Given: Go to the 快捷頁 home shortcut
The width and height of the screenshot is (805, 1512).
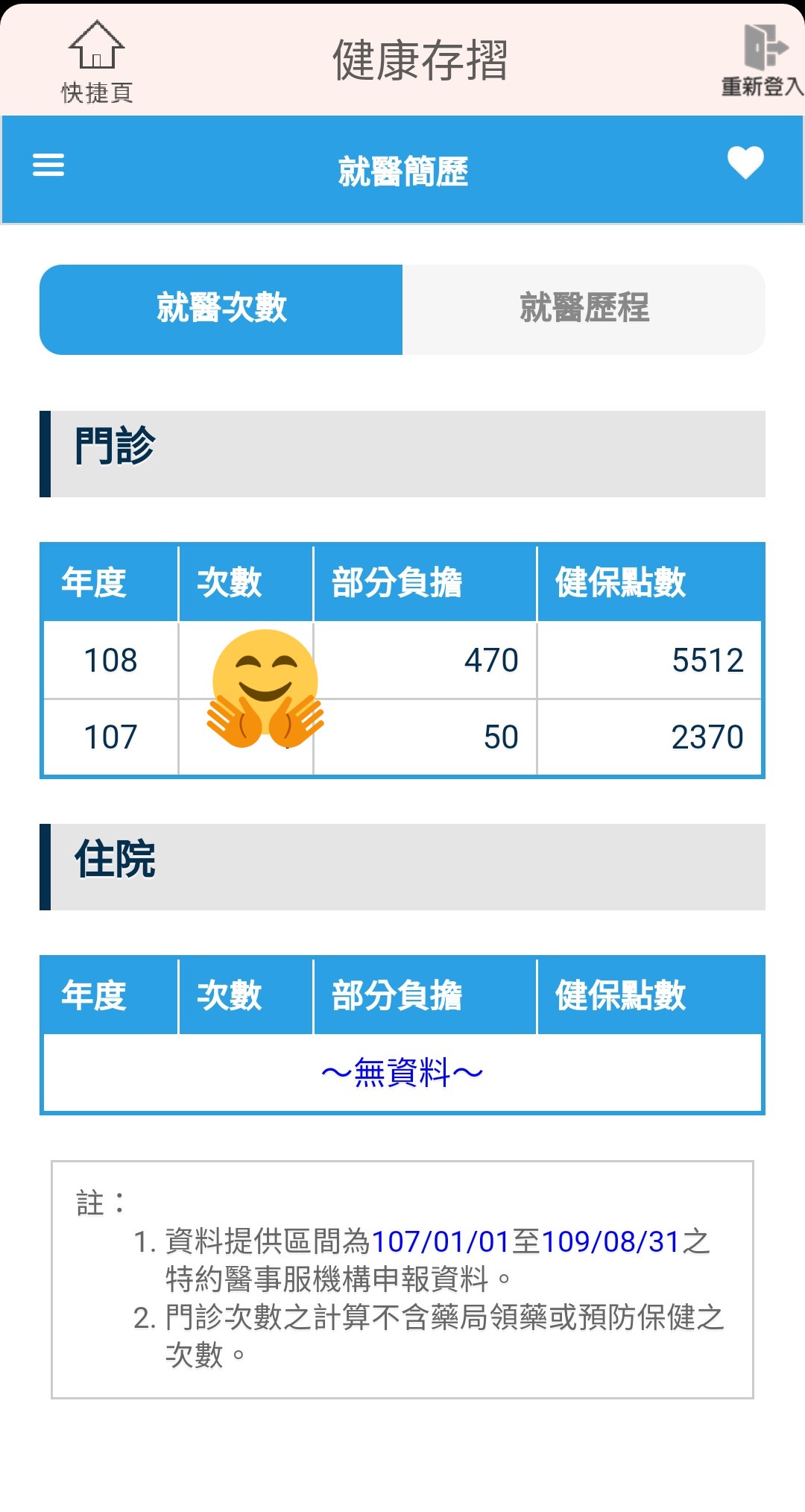Looking at the screenshot, I should click(96, 61).
